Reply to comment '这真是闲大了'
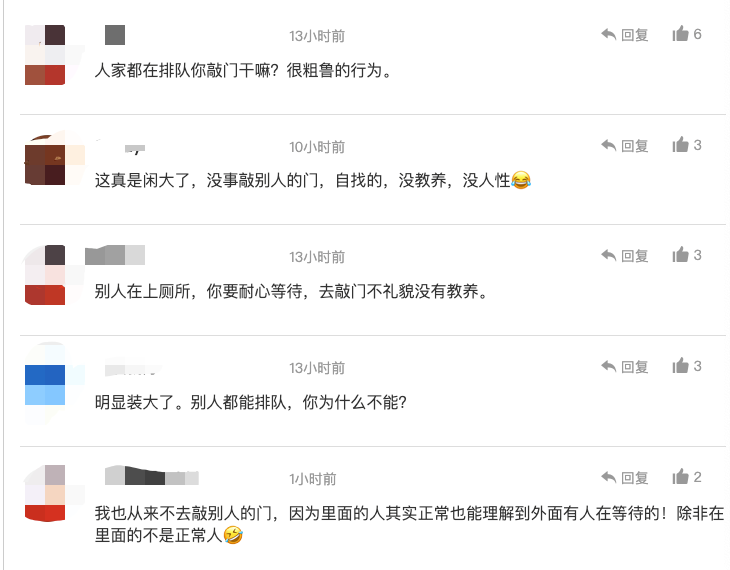The width and height of the screenshot is (730, 570). coord(625,146)
